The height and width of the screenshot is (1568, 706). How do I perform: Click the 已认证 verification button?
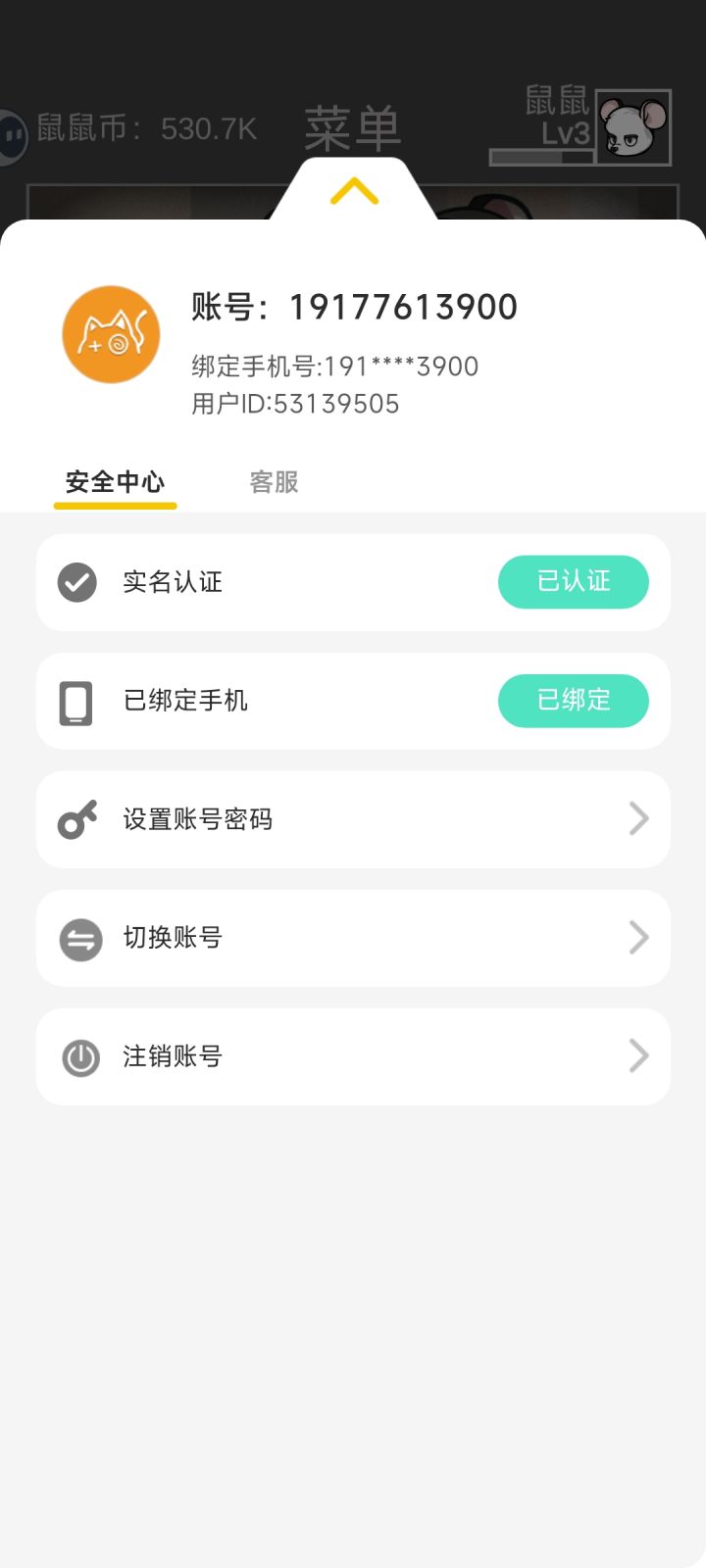[x=574, y=582]
